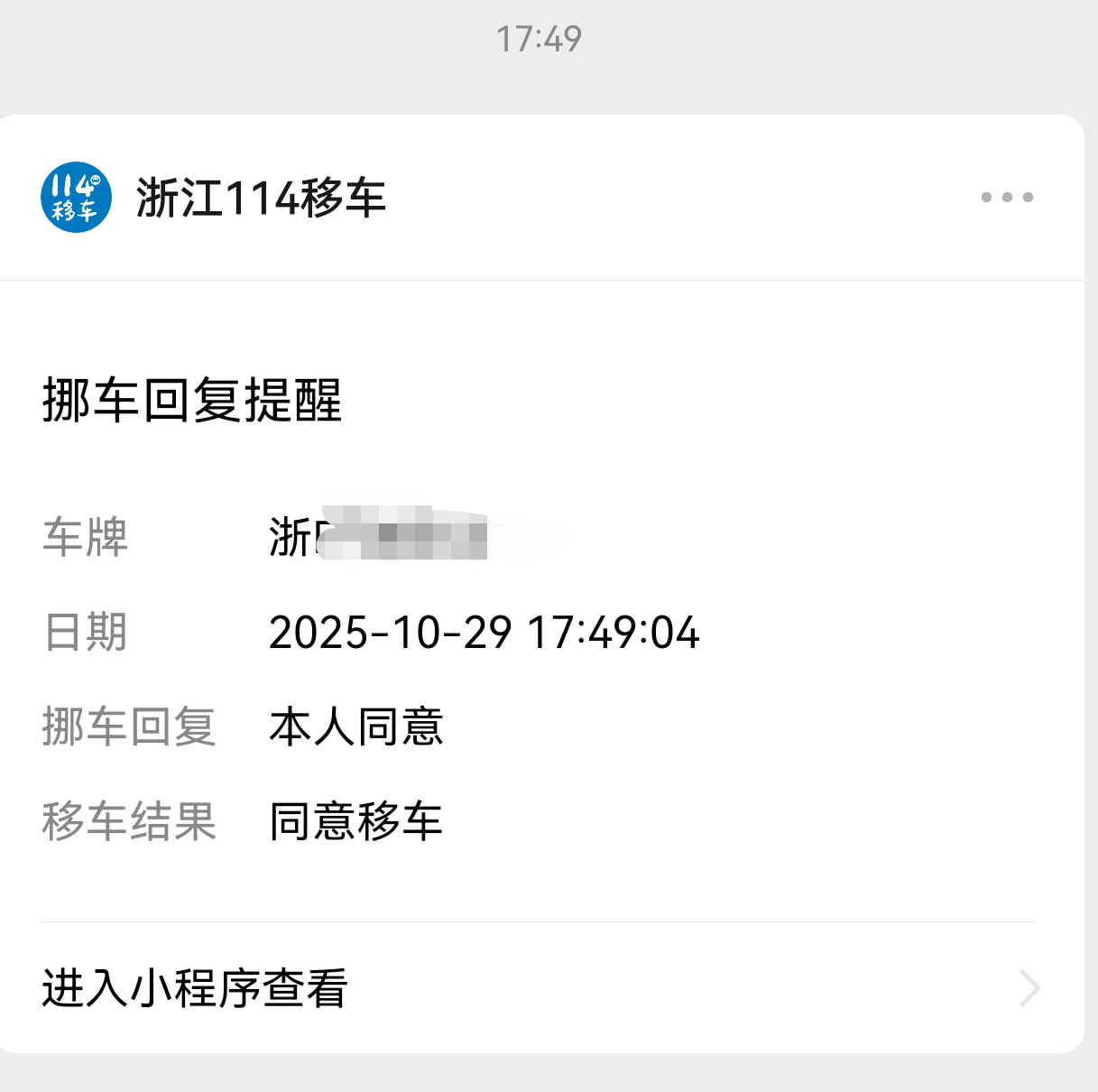Open the three-dot overflow menu
Viewport: 1098px width, 1092px height.
click(1007, 197)
